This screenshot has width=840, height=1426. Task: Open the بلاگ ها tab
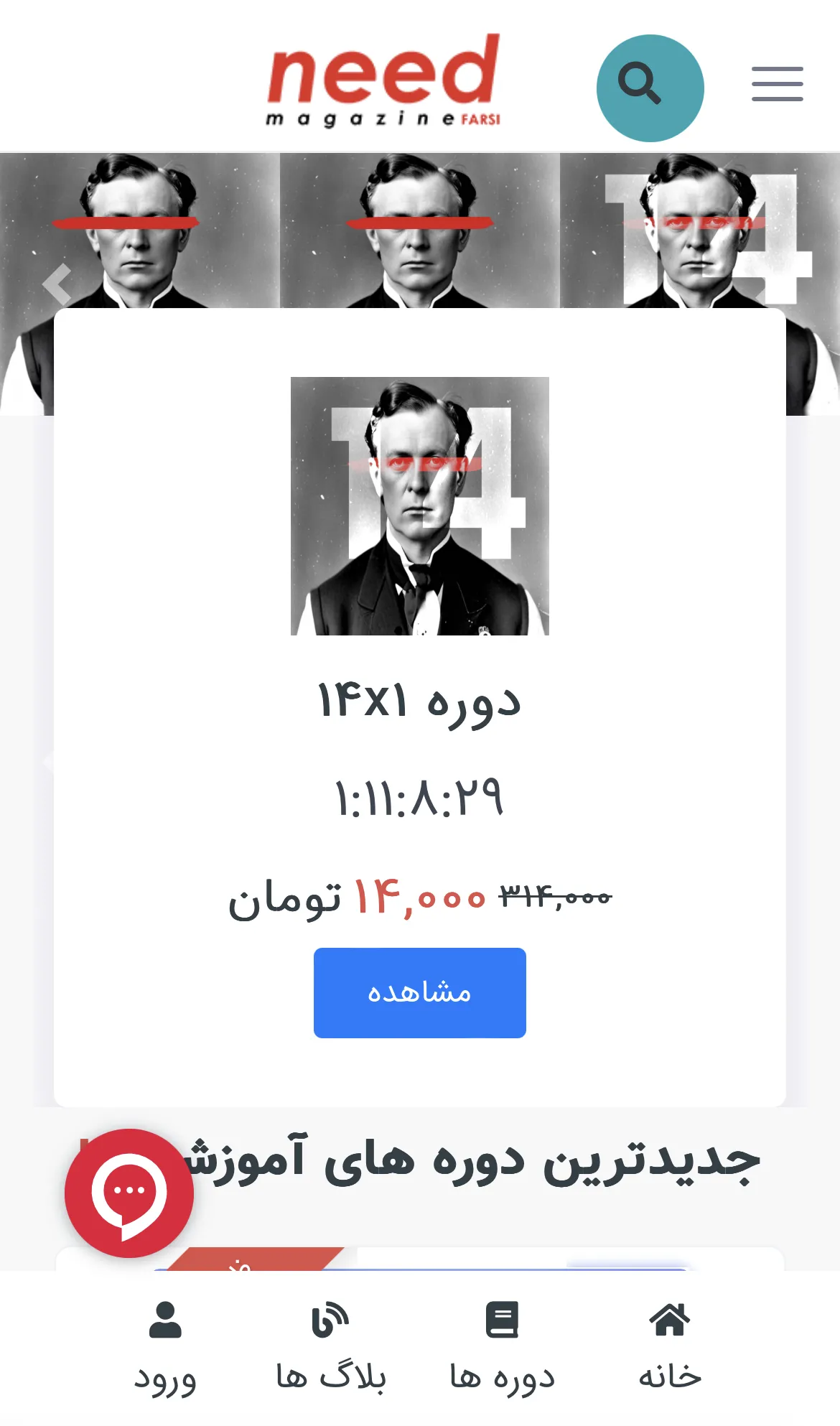click(x=331, y=1346)
